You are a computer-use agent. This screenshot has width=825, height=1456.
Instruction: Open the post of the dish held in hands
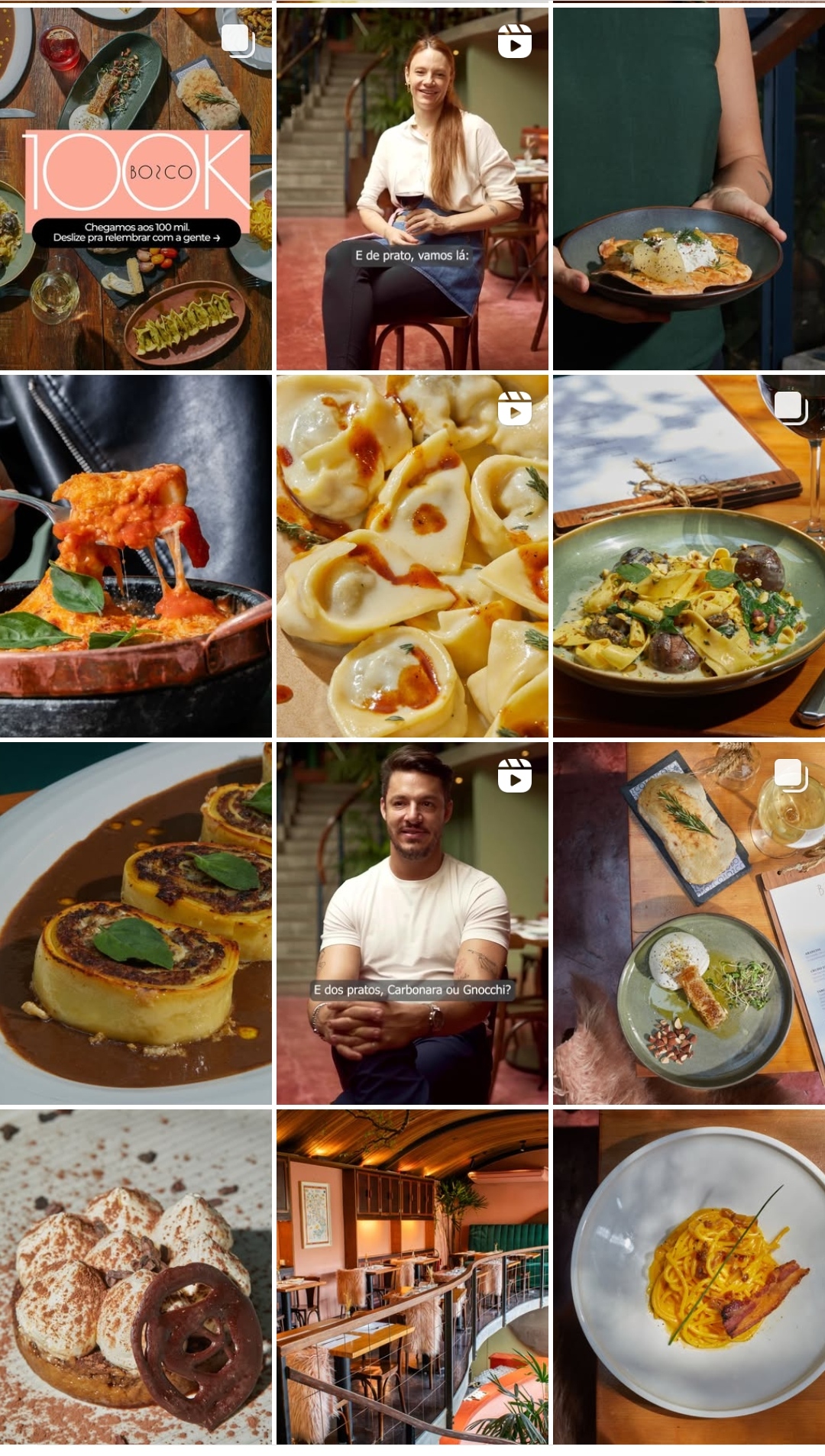click(689, 188)
